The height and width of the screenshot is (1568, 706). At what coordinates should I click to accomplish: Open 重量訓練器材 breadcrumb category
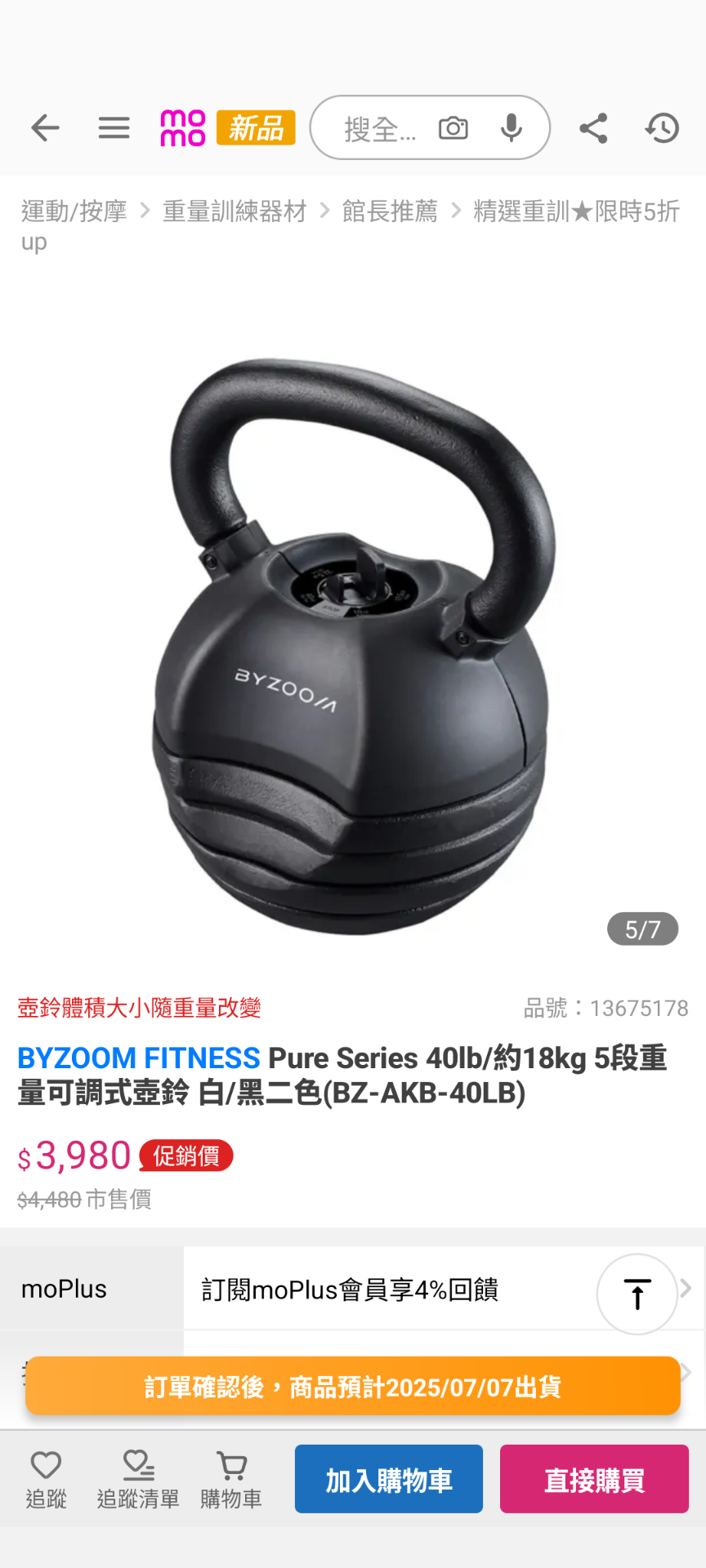pos(235,212)
